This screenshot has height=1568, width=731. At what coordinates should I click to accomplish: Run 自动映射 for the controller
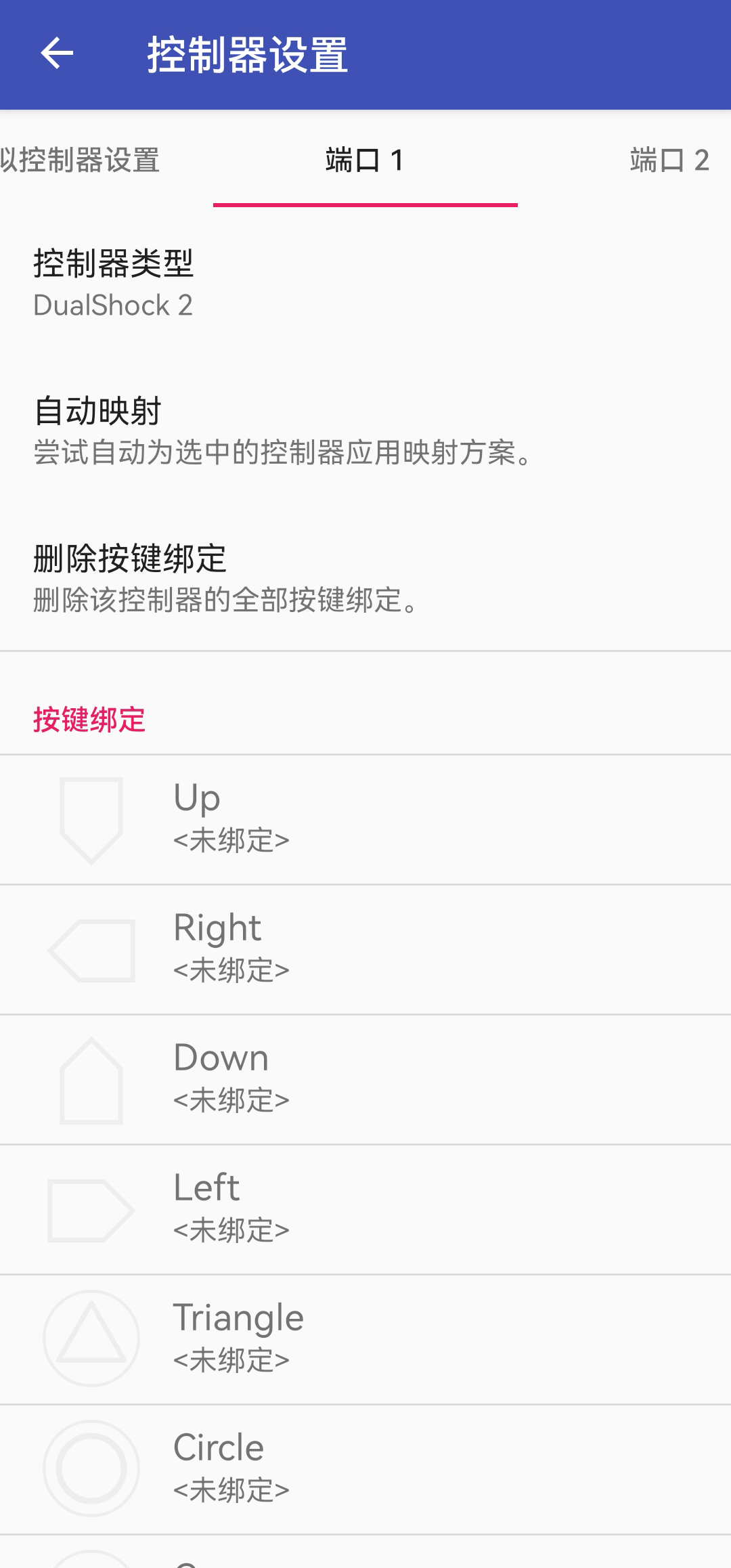click(x=365, y=431)
